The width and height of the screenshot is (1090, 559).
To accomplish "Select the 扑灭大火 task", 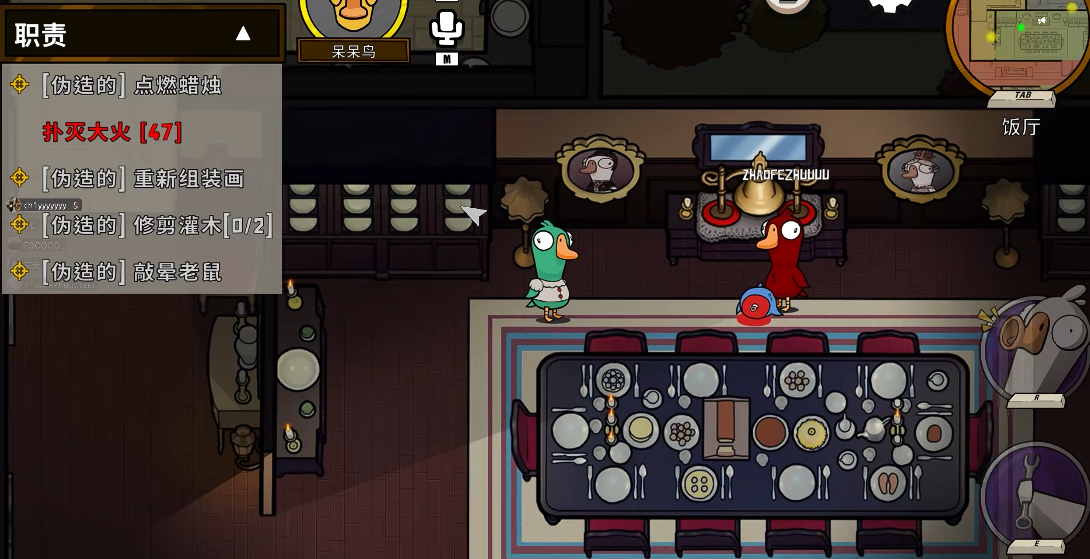I will (x=112, y=131).
